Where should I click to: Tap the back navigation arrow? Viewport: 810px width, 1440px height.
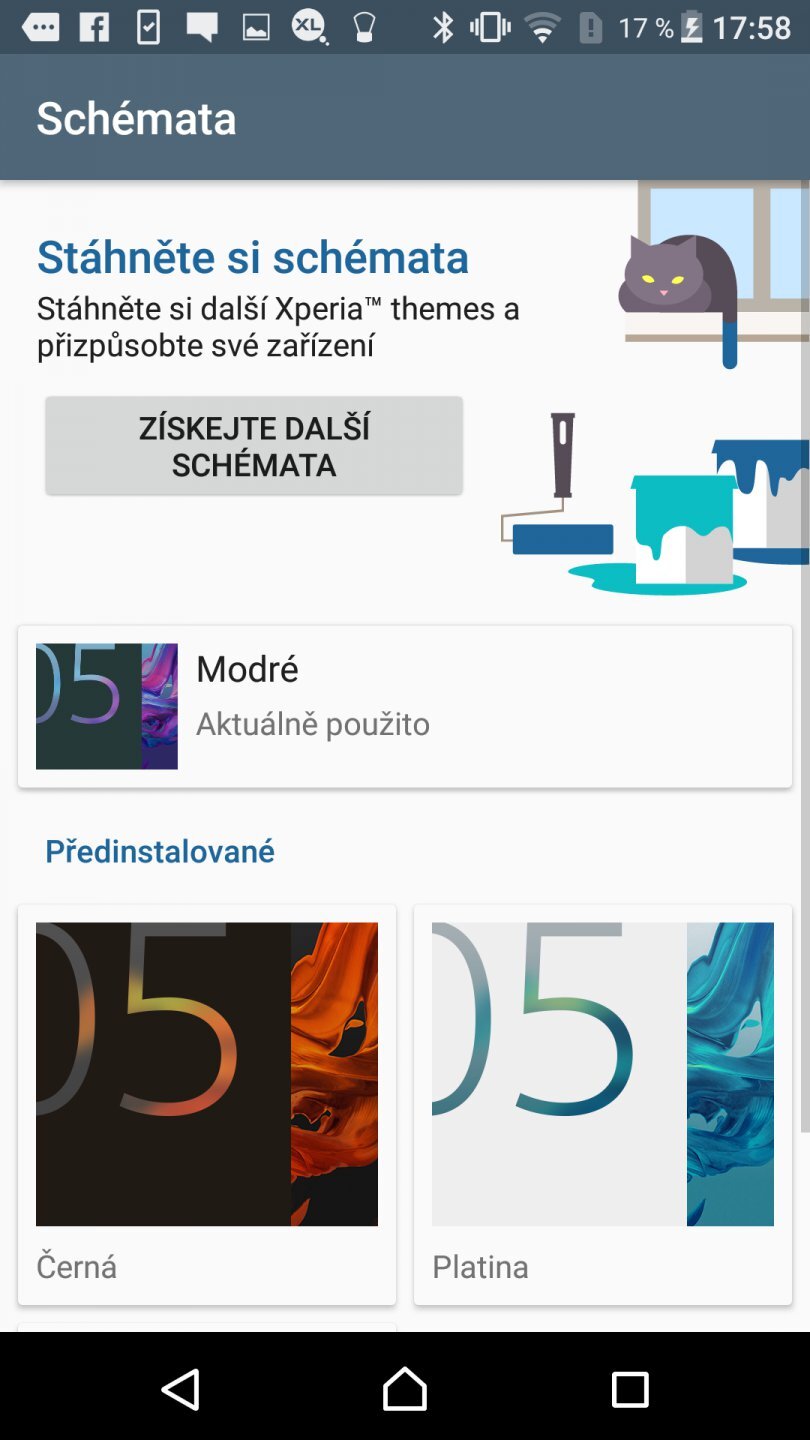coord(180,1389)
